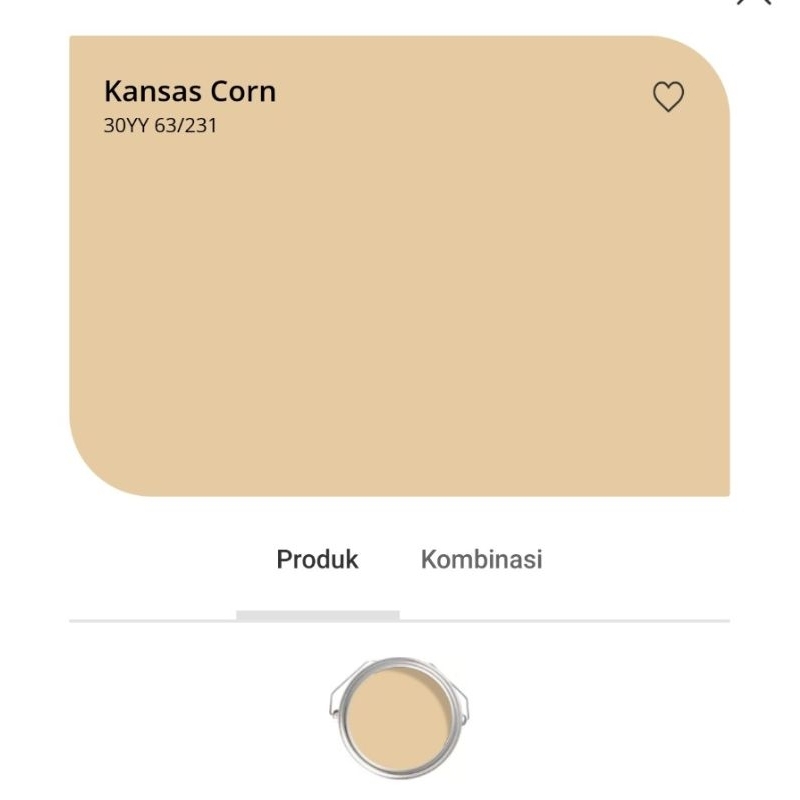Switch to the Kombinasi tab
Image resolution: width=800 pixels, height=800 pixels.
tap(481, 559)
